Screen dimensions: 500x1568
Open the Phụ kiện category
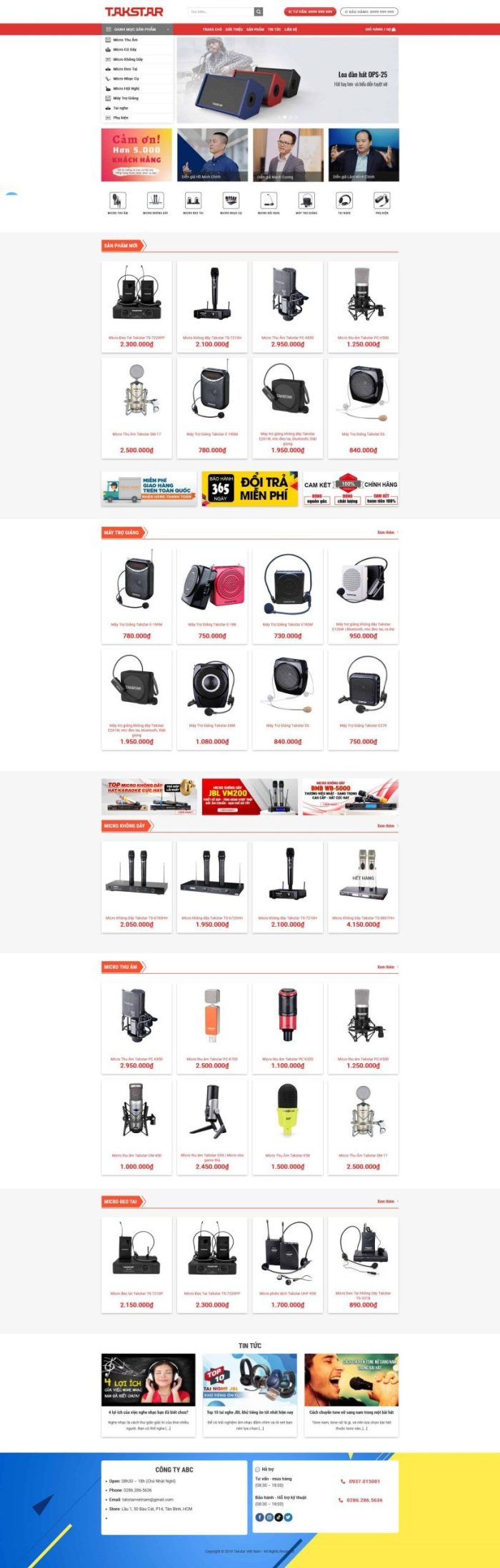(x=121, y=118)
